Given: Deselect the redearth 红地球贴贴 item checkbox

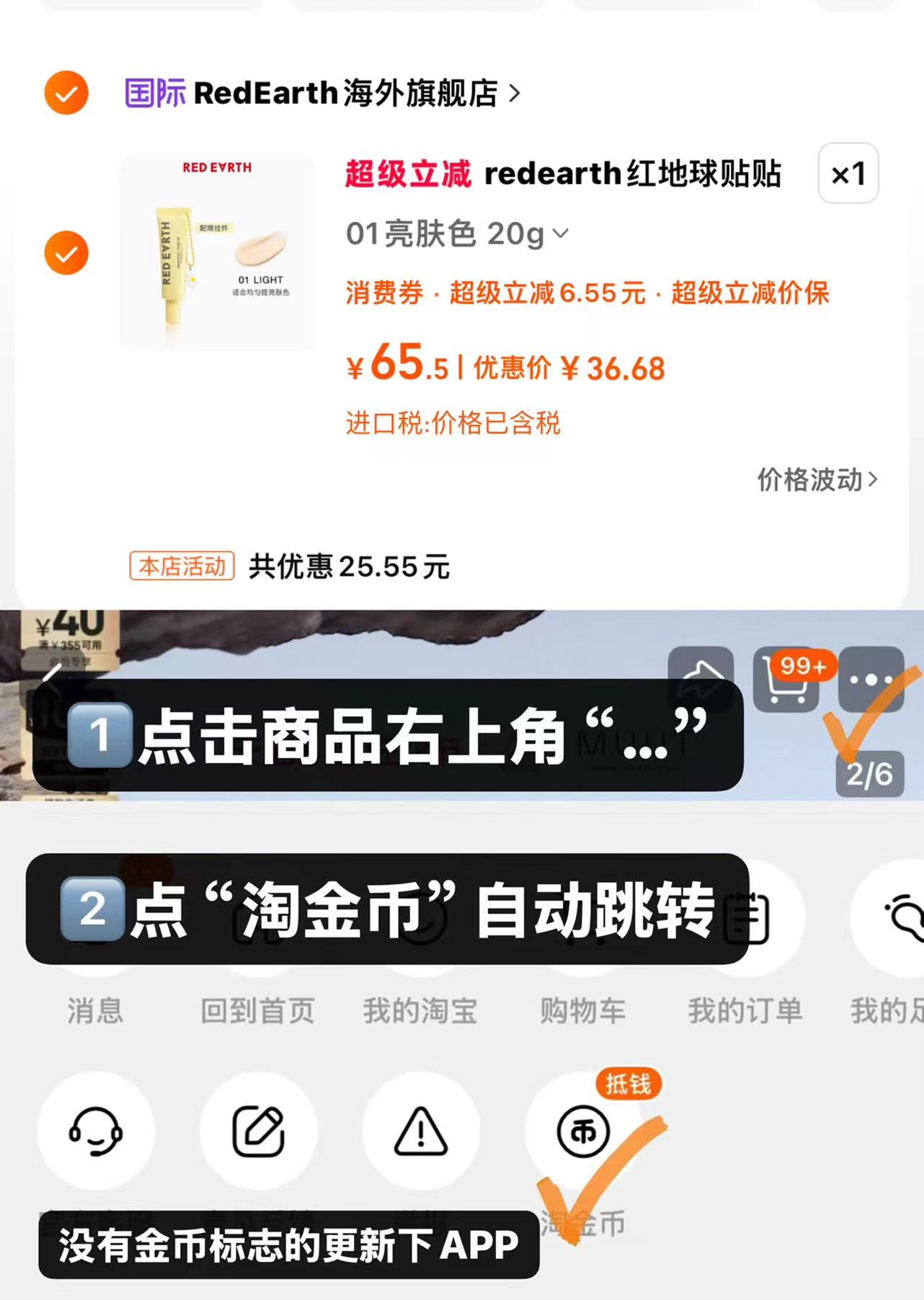Looking at the screenshot, I should pos(66,252).
